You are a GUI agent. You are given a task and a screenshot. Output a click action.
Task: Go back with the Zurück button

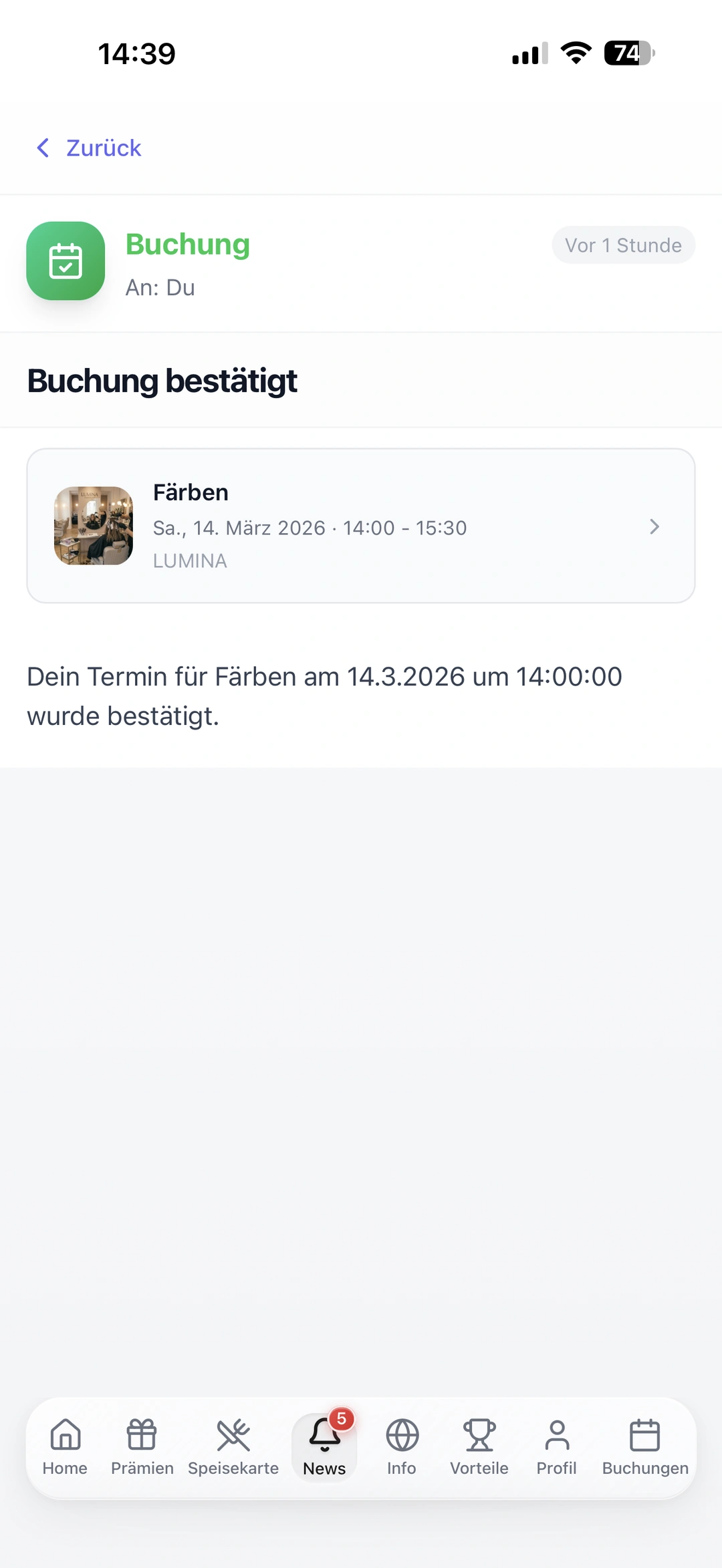tap(89, 148)
